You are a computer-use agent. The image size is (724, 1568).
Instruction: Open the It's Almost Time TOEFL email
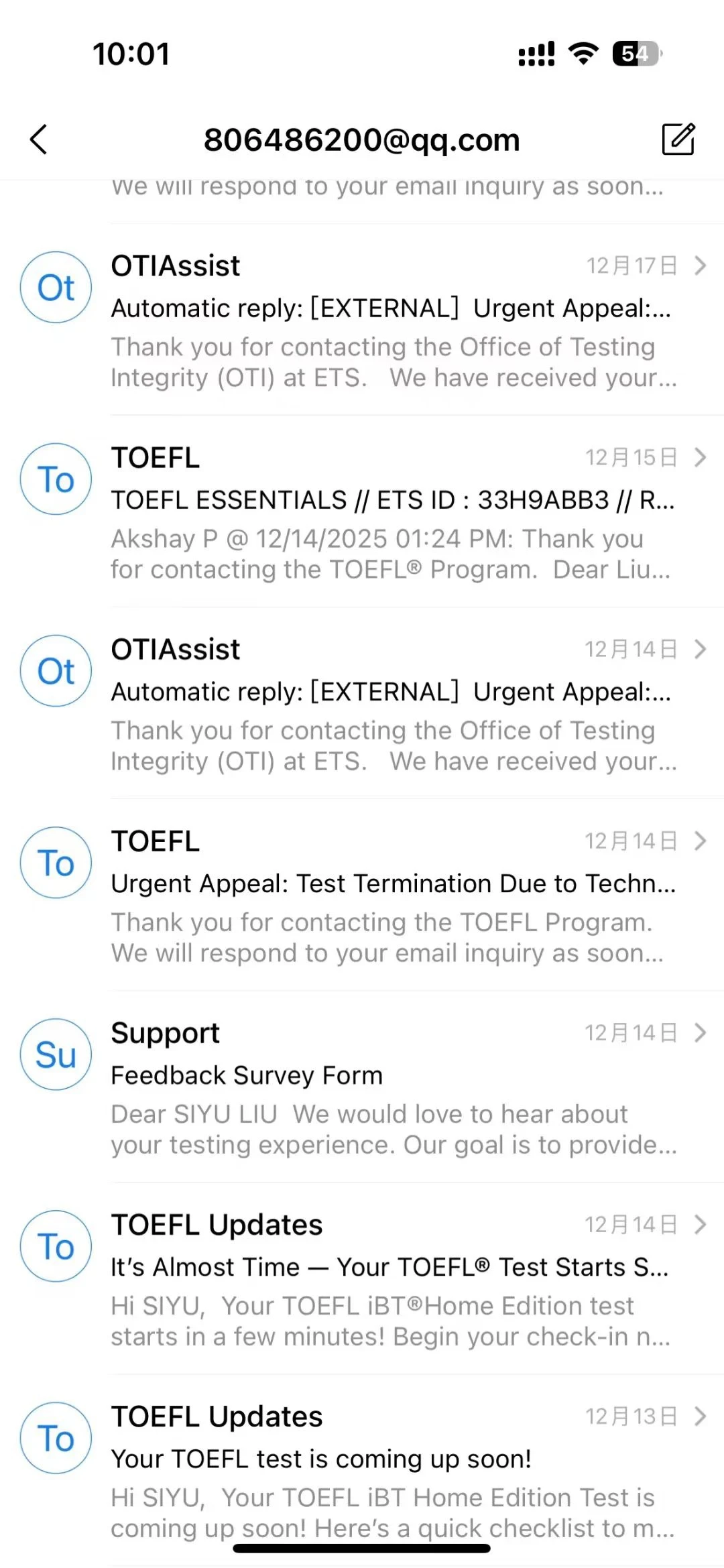362,1278
